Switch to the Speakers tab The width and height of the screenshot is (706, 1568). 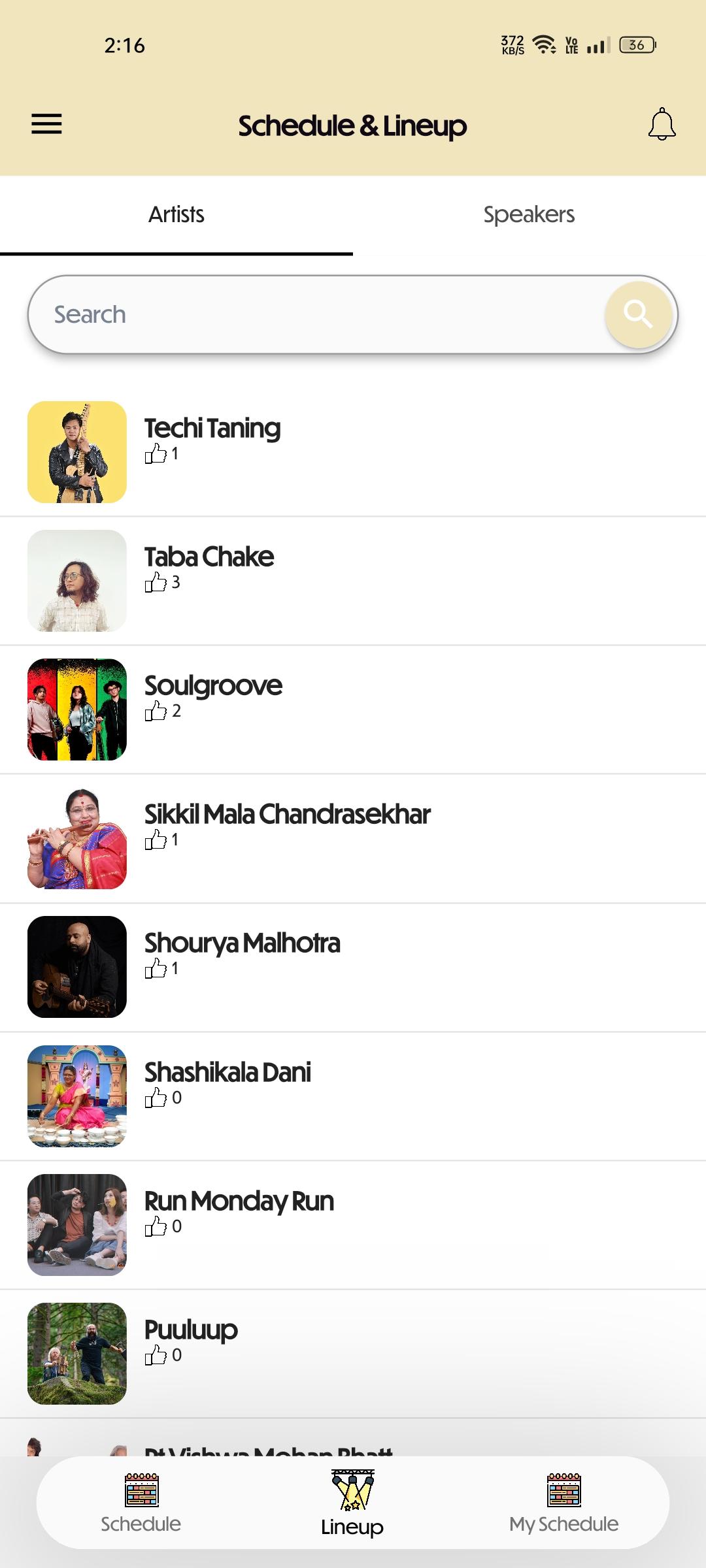(x=529, y=215)
